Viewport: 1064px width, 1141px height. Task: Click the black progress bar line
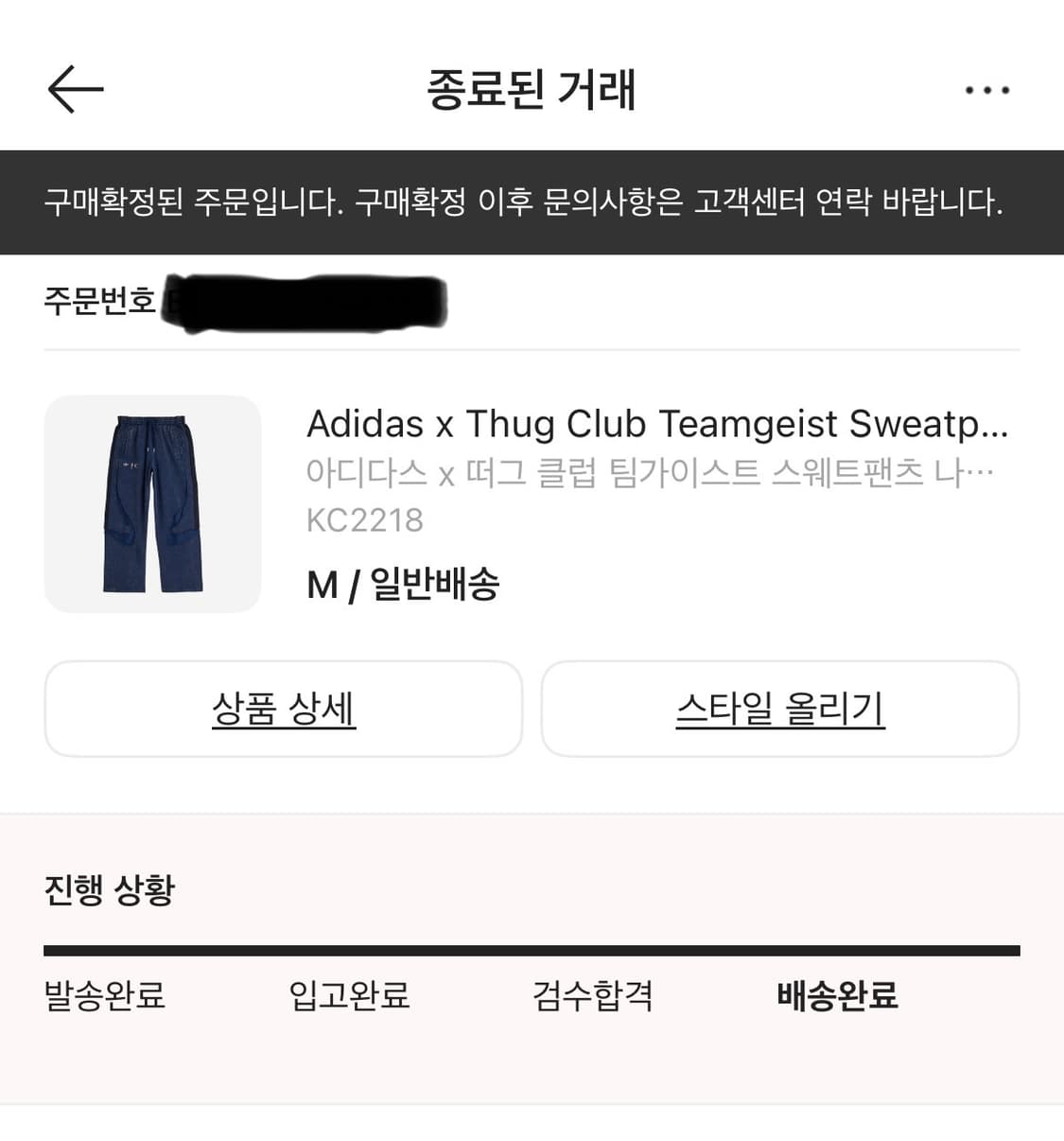click(x=532, y=945)
